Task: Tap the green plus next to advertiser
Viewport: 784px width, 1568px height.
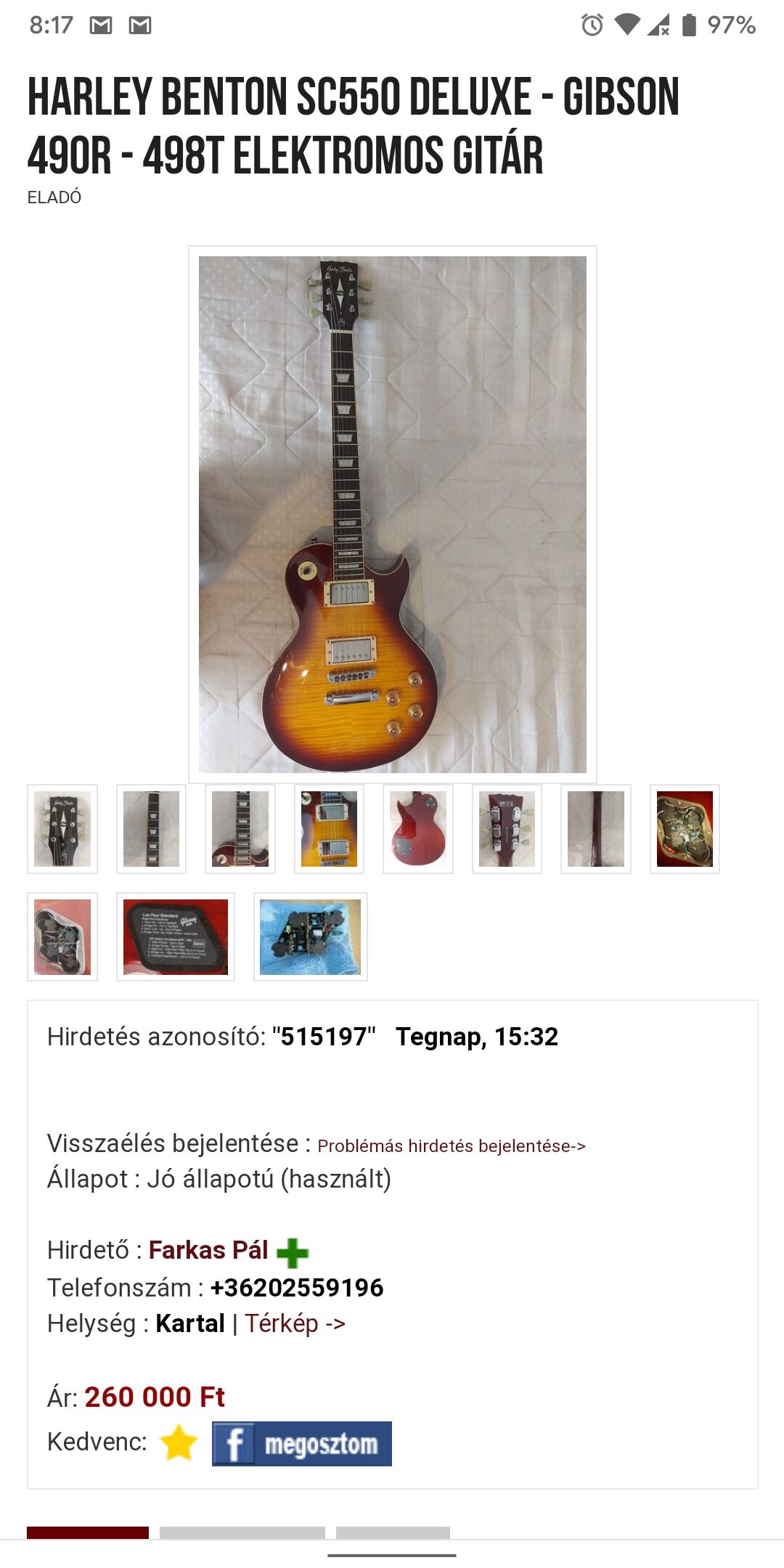Action: point(293,1252)
